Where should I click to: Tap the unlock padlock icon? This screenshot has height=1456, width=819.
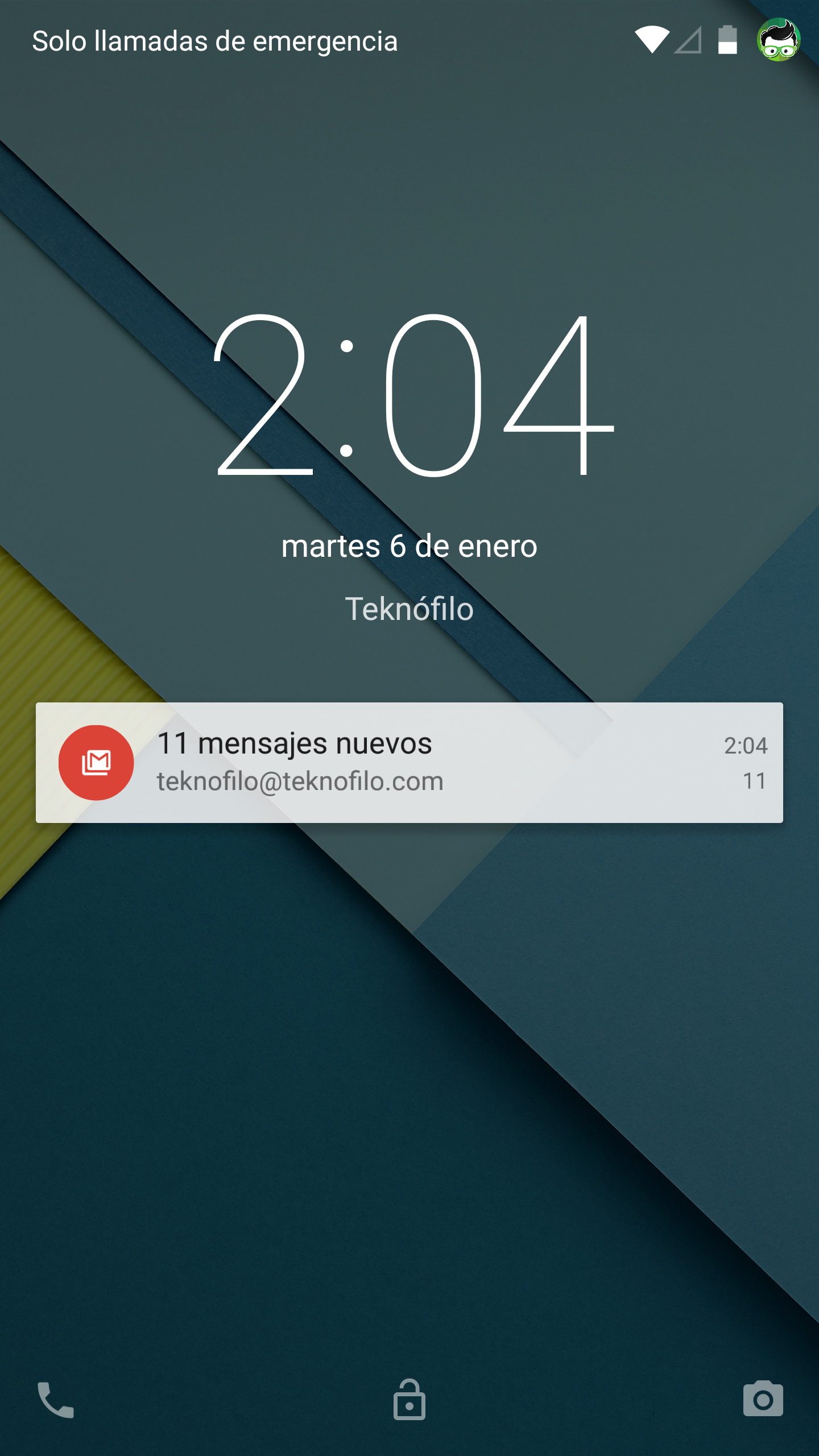click(409, 1400)
